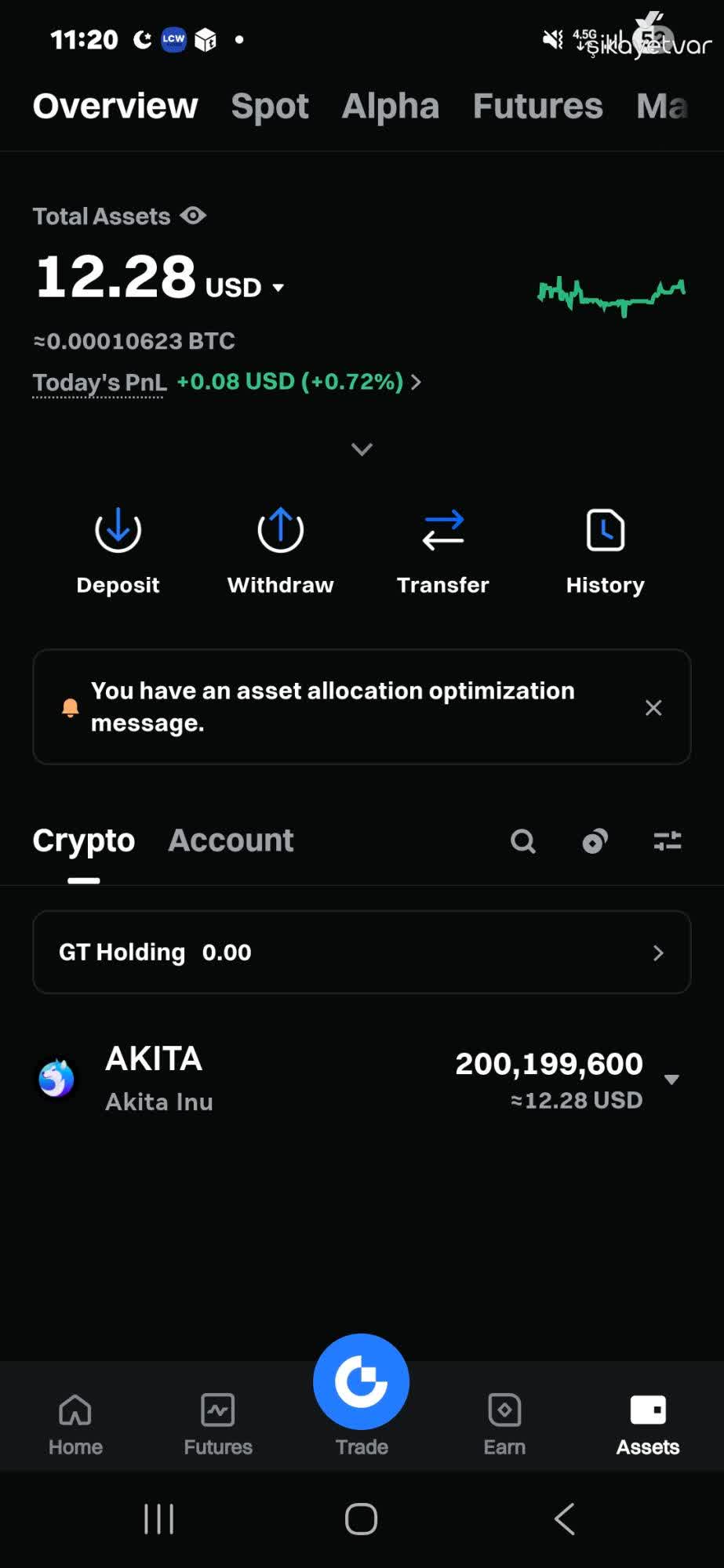Image resolution: width=724 pixels, height=1568 pixels.
Task: Change the display currency from USD
Action: tap(278, 287)
